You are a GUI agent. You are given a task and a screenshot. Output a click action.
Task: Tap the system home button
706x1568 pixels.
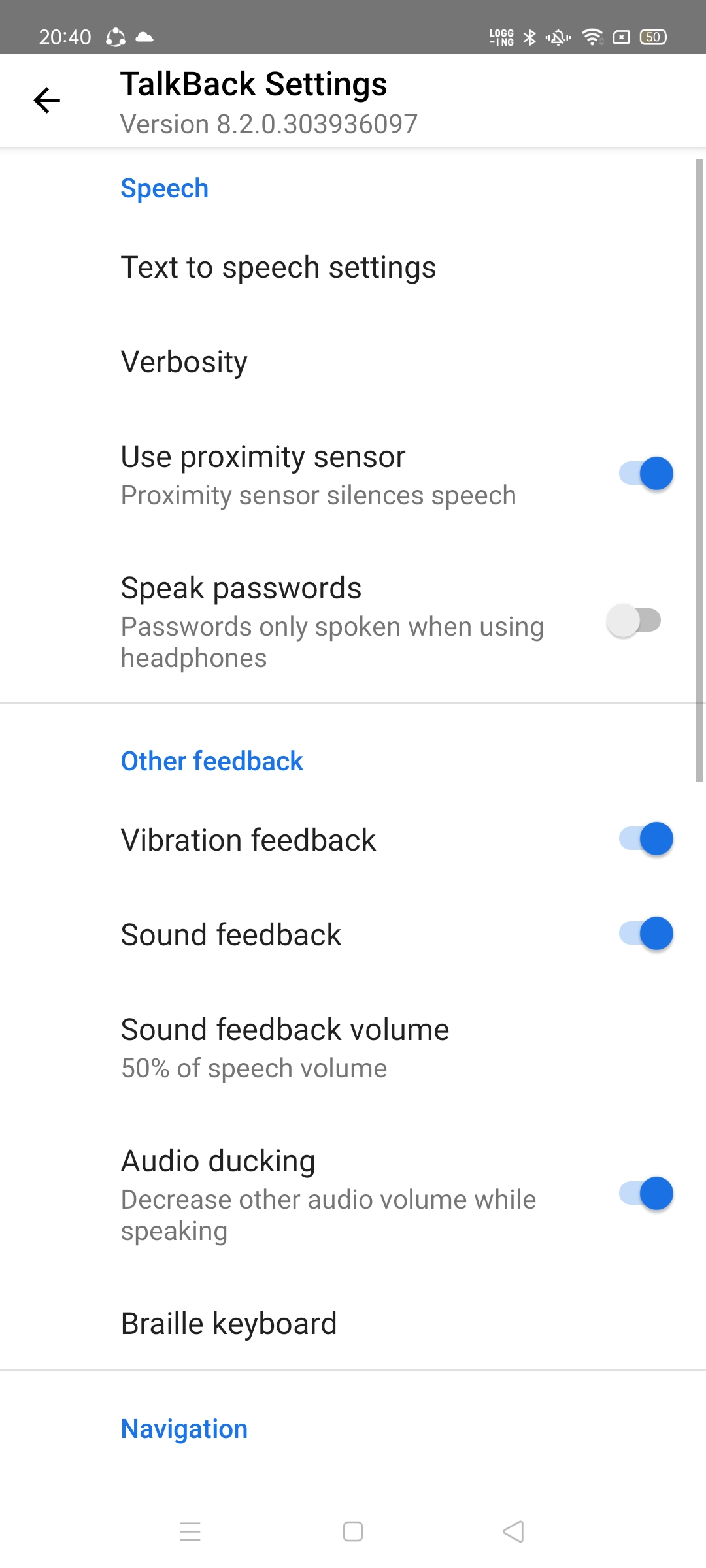353,1531
